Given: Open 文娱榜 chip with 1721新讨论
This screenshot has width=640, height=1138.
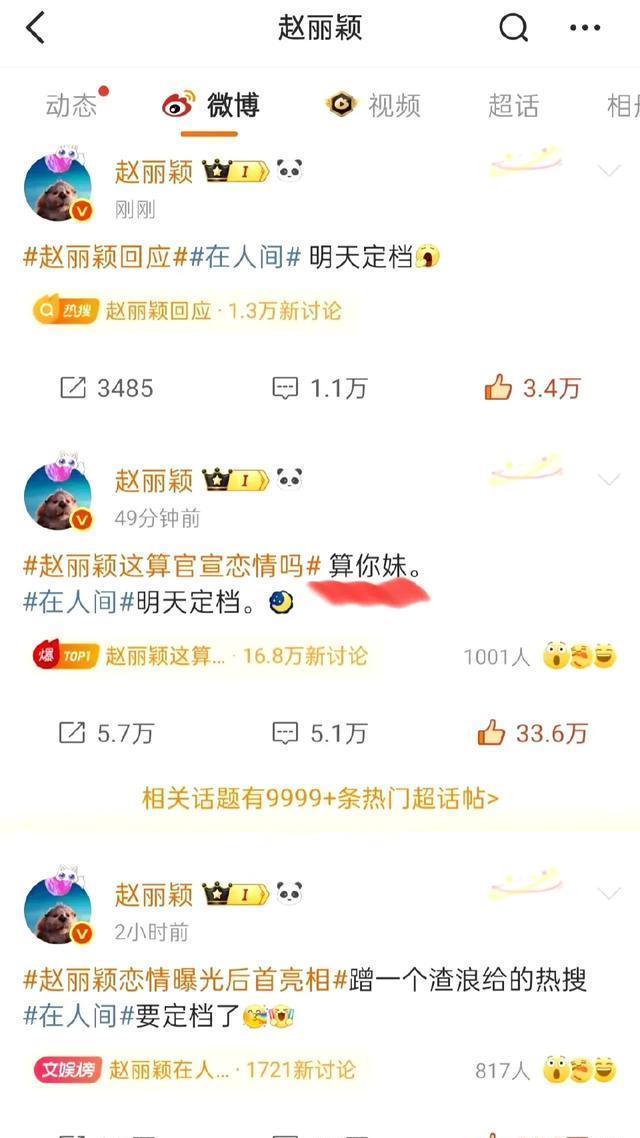Looking at the screenshot, I should pyautogui.click(x=195, y=1070).
